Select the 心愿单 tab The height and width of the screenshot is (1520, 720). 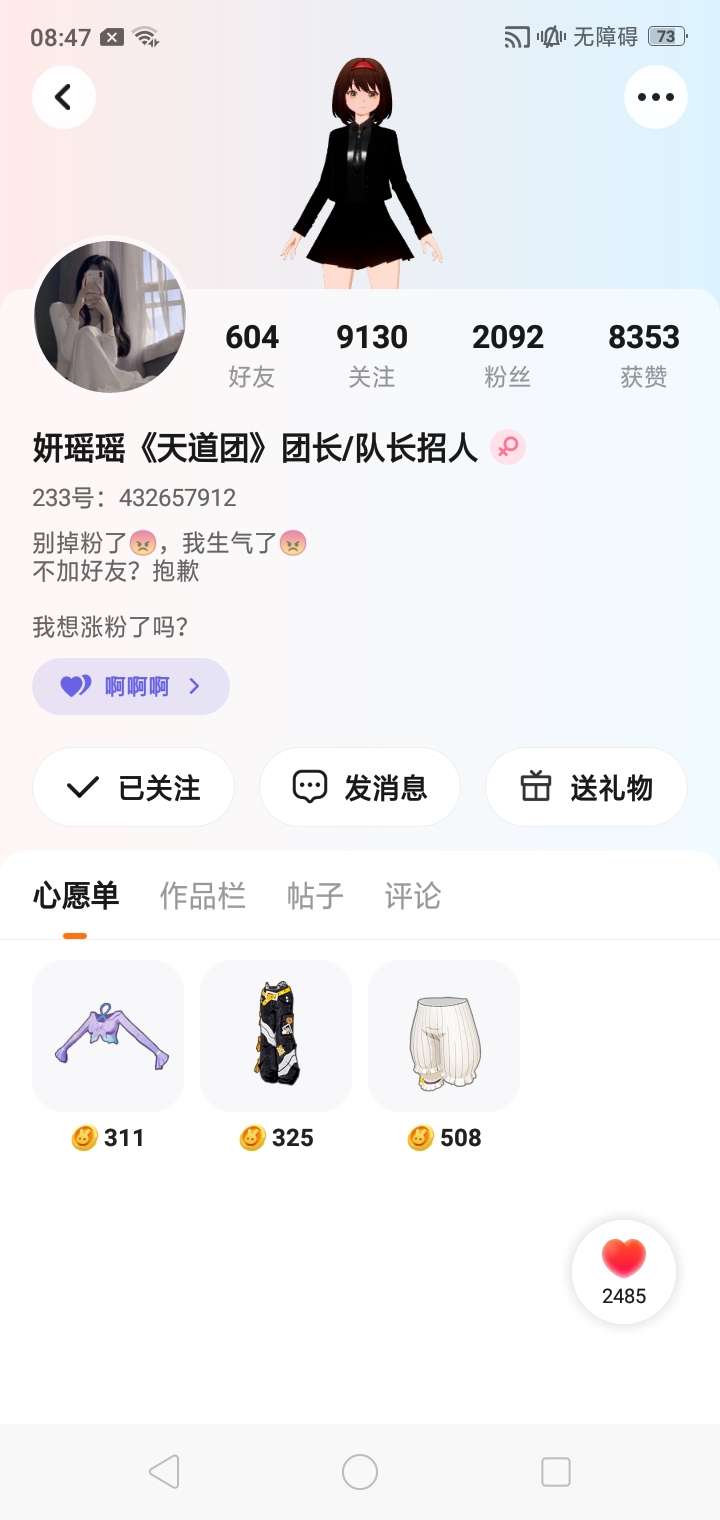coord(76,896)
